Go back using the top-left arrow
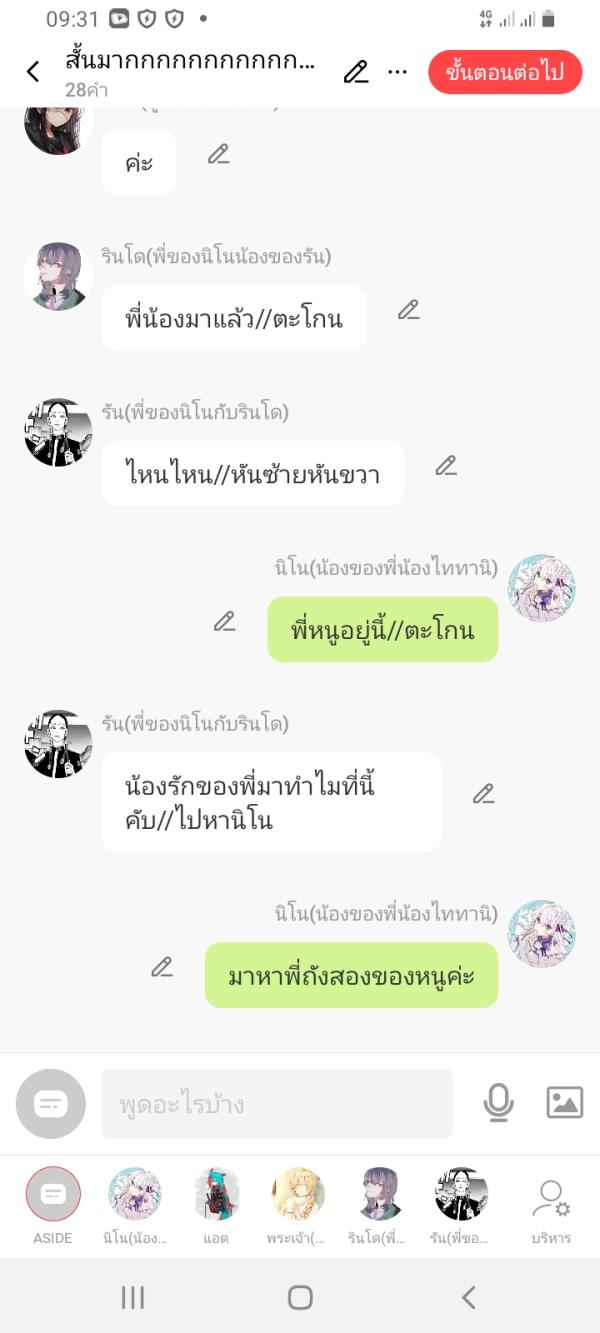The width and height of the screenshot is (600, 1333). point(33,71)
